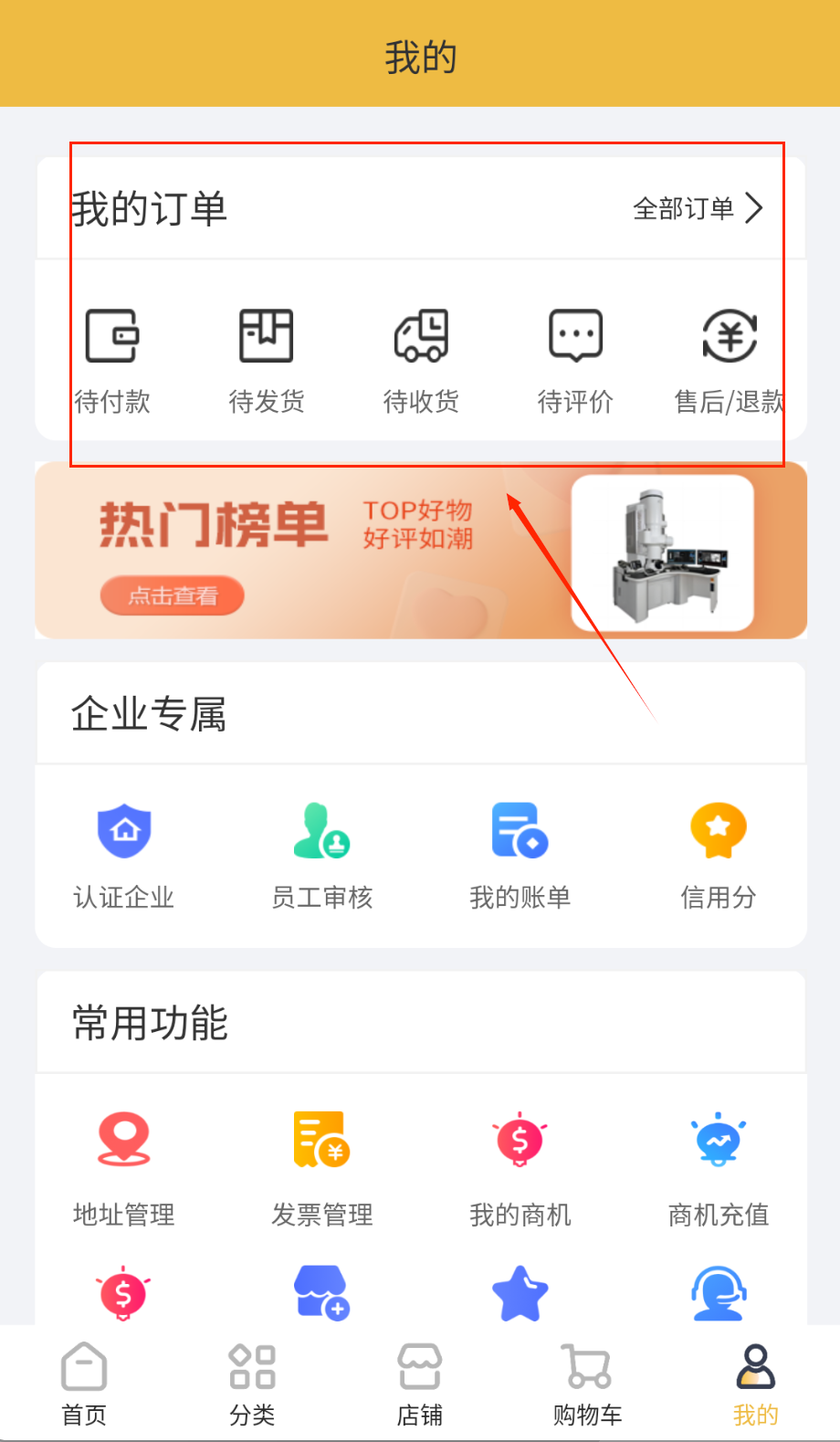Open 员工审核 employee review
This screenshot has width=840, height=1442.
[322, 855]
